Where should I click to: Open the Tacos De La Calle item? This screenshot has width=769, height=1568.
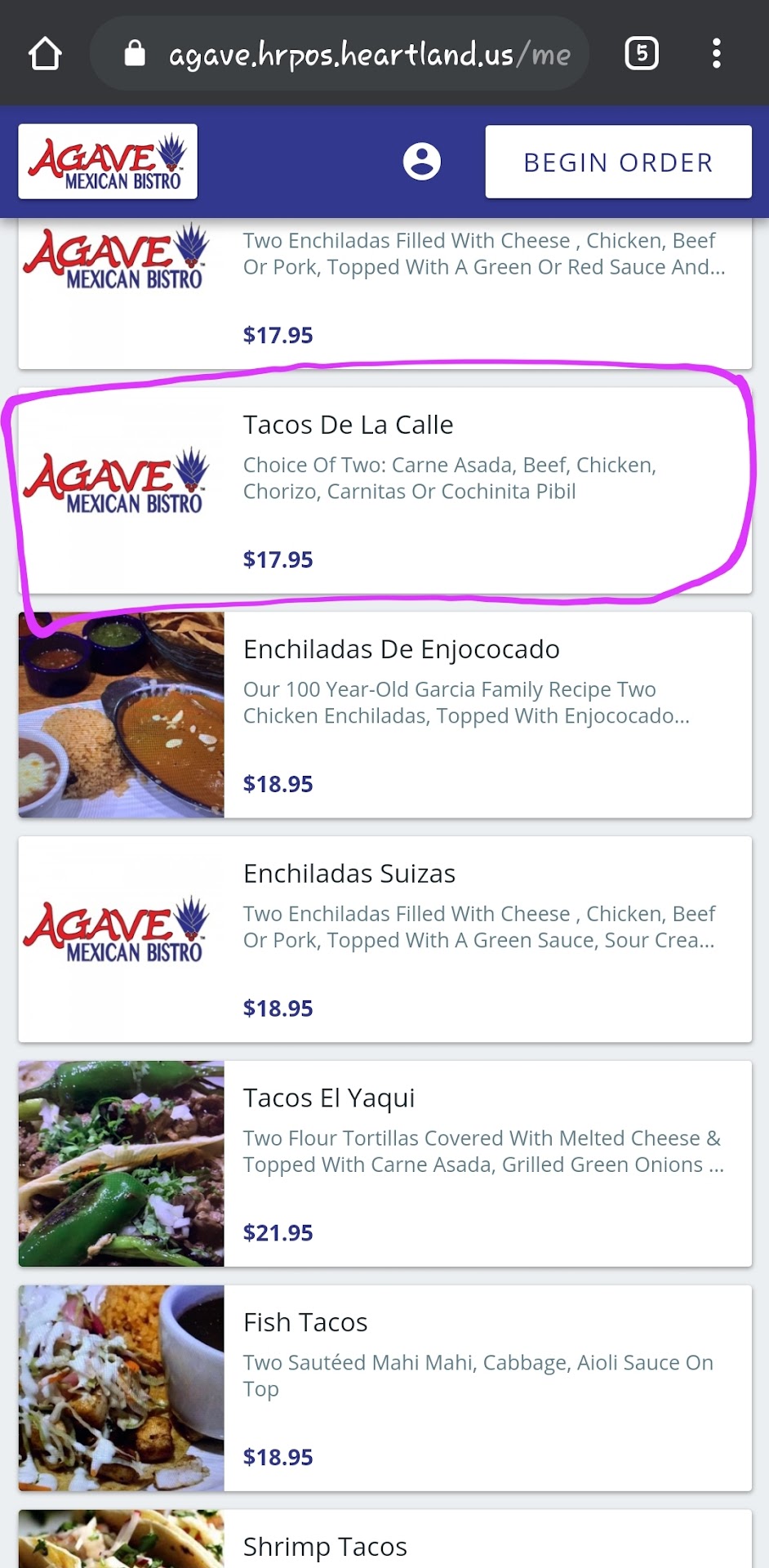click(x=384, y=490)
